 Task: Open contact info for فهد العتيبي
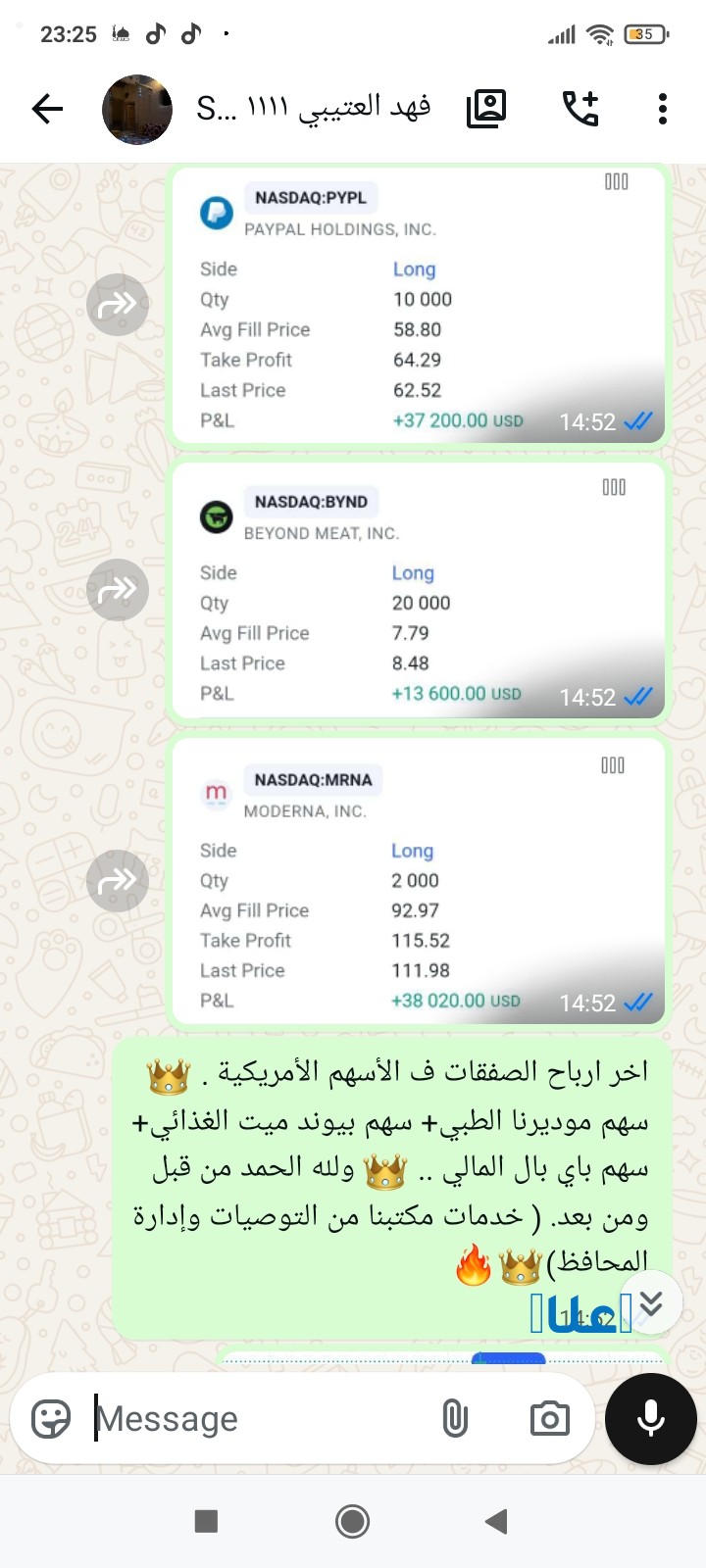tap(314, 109)
